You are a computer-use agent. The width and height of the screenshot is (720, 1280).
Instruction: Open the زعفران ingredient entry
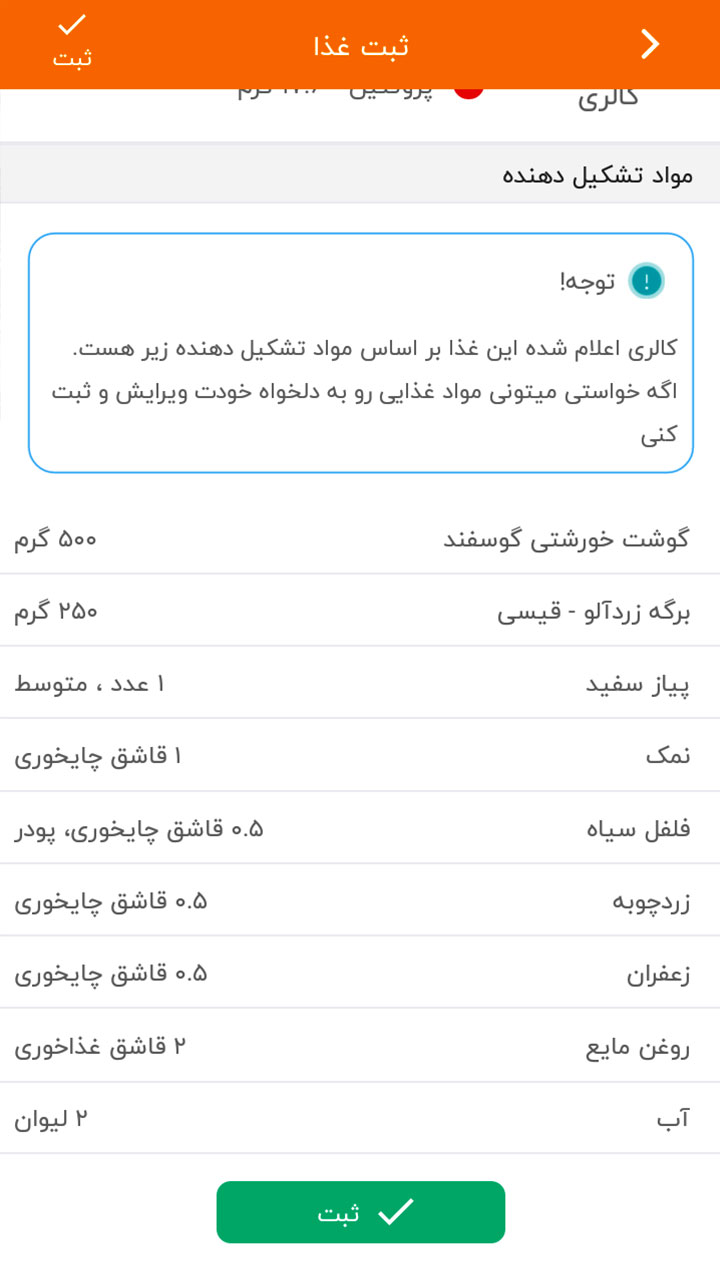650,975
